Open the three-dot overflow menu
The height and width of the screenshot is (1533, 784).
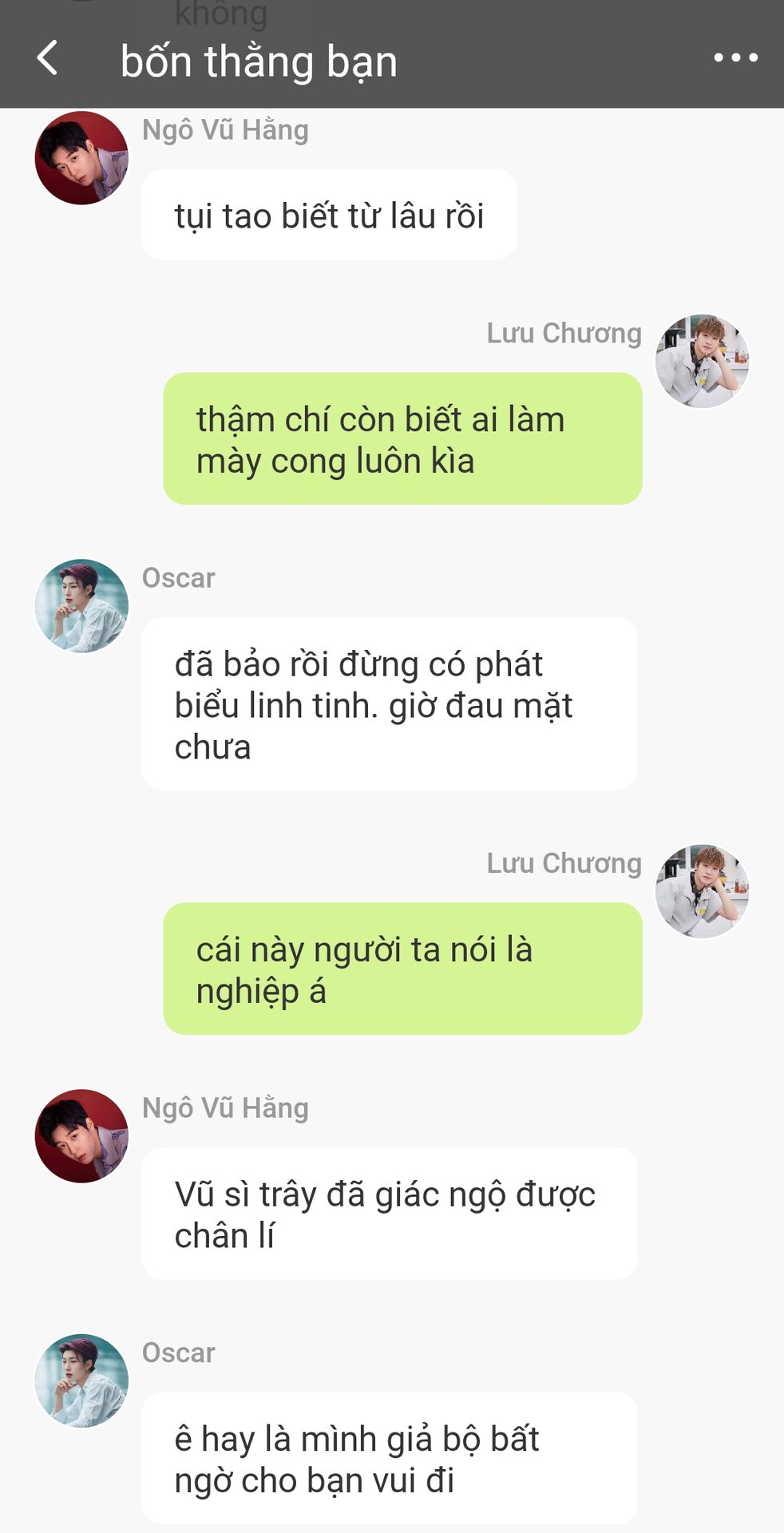pos(735,57)
